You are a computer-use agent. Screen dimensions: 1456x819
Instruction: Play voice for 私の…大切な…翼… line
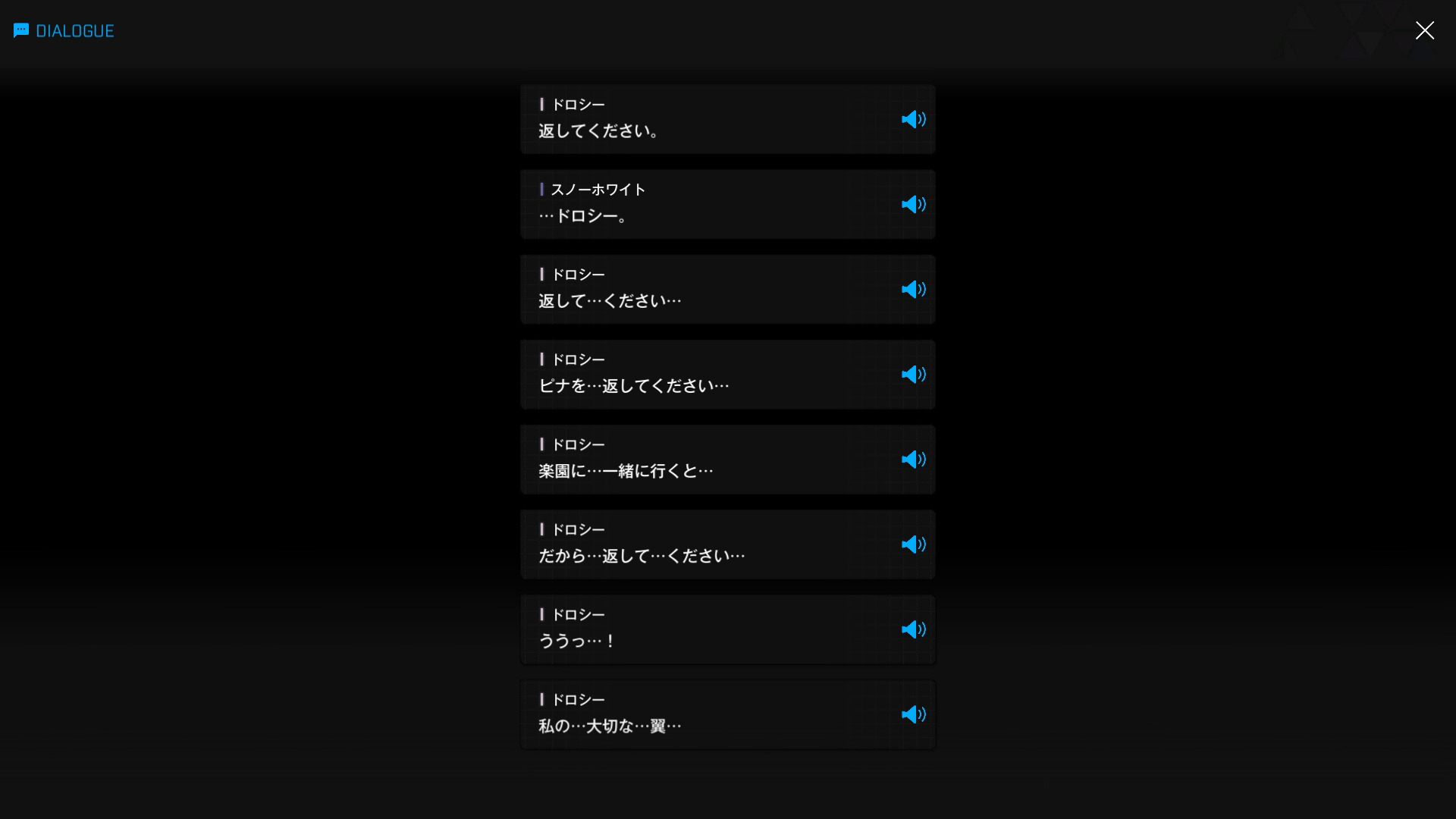coord(913,714)
